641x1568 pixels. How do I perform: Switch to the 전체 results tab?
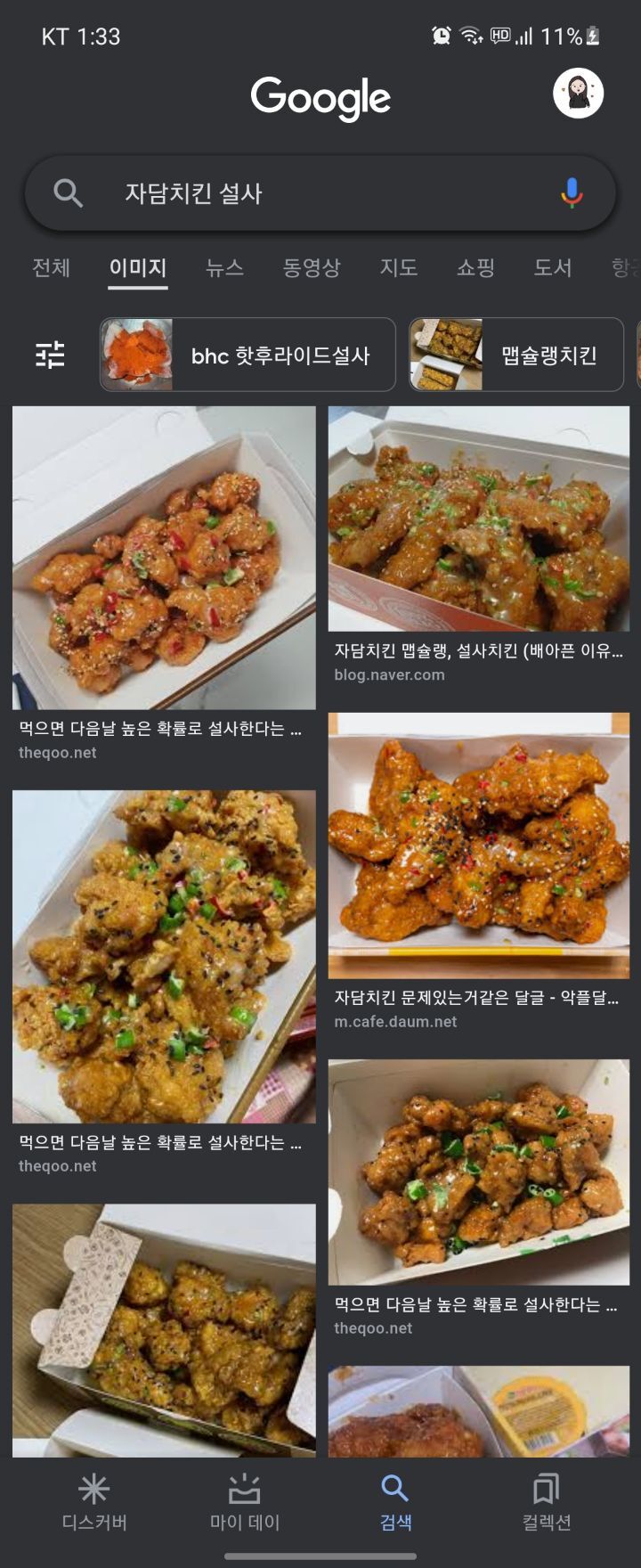click(x=51, y=267)
